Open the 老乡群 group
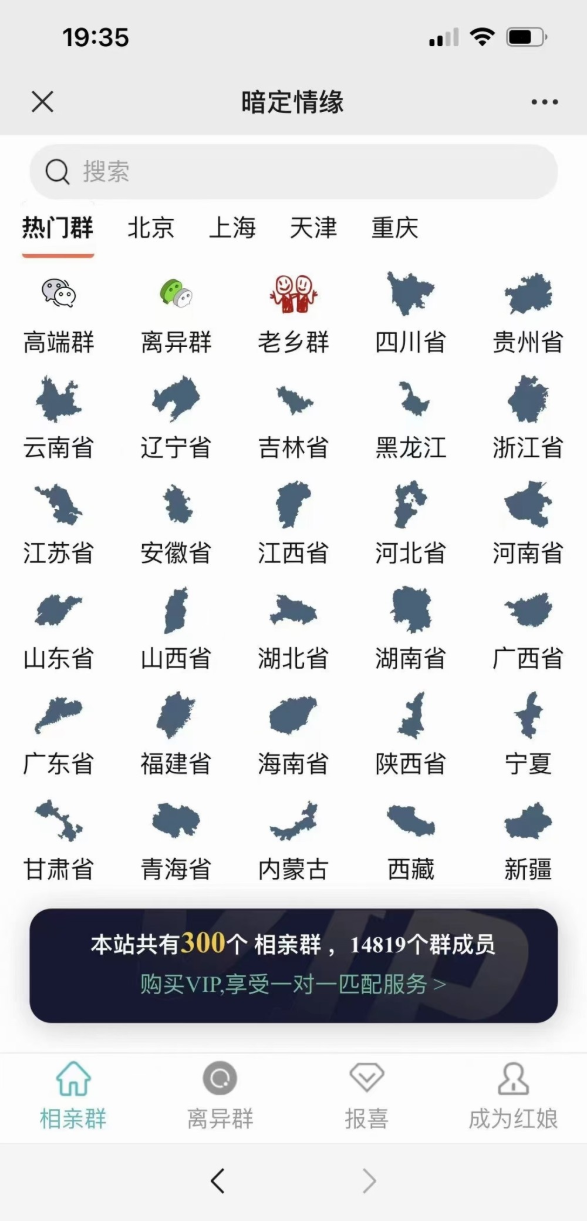587x1221 pixels. 293,315
